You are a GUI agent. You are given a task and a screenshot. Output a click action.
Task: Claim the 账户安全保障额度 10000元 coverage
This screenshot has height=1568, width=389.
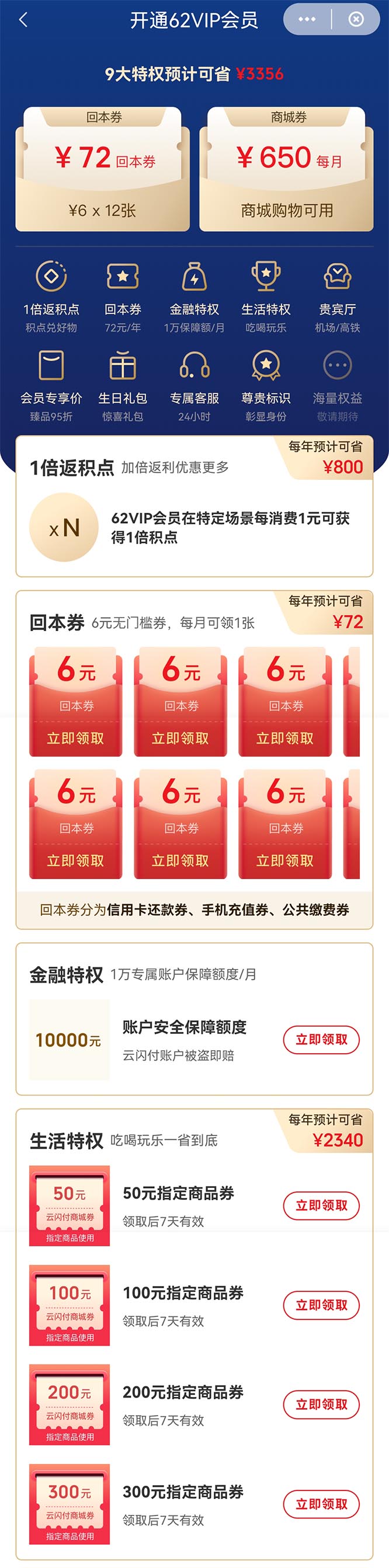(x=321, y=1040)
